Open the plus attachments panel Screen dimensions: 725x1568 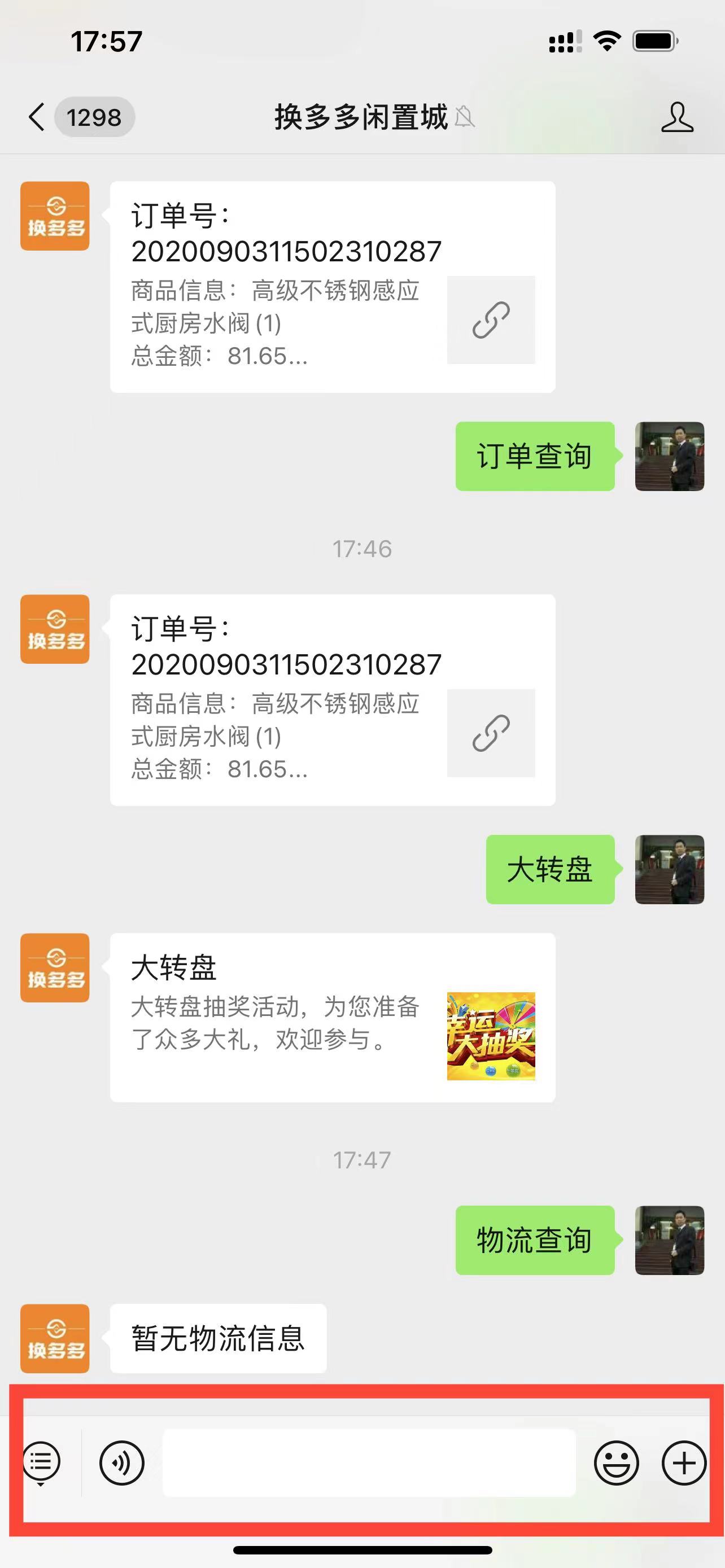click(x=684, y=1462)
